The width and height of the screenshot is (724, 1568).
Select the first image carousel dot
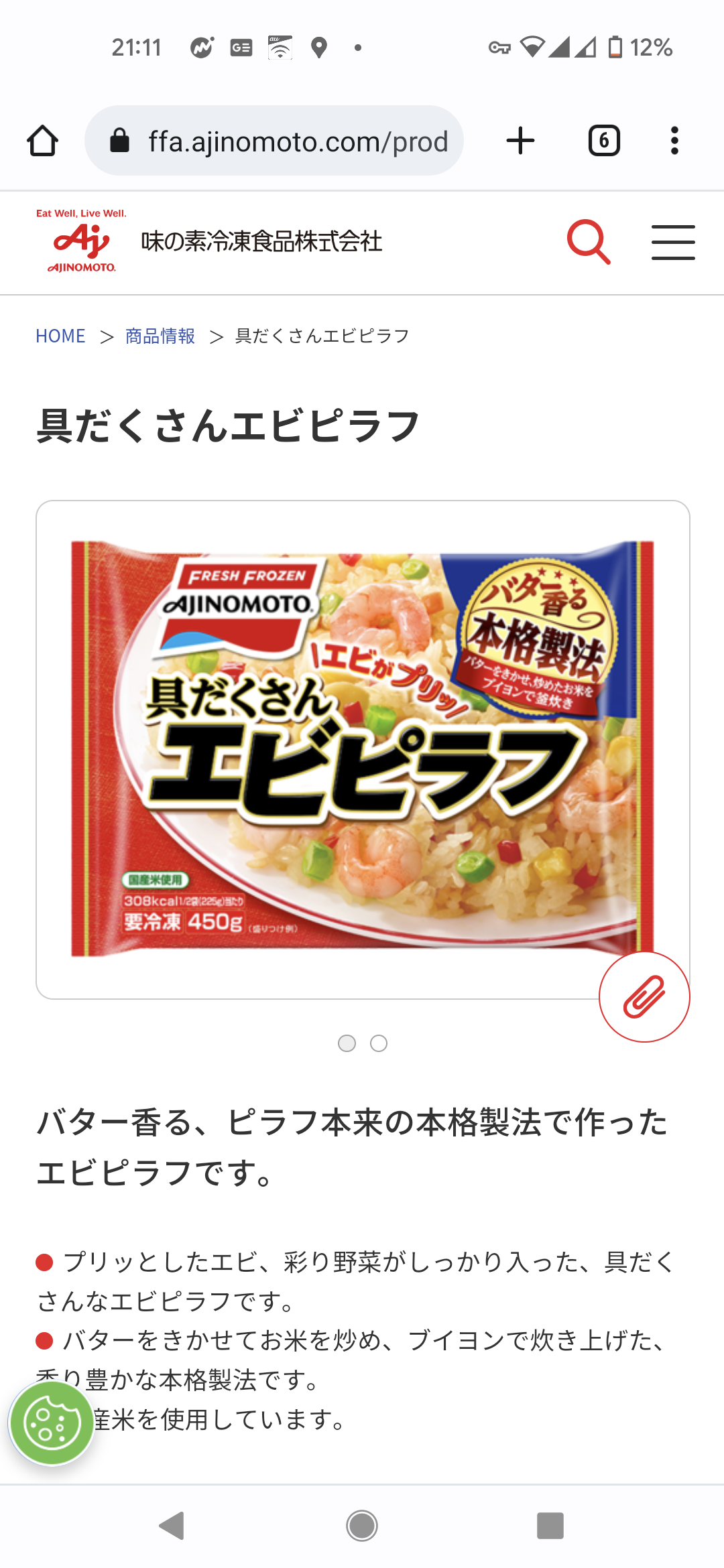click(347, 1043)
